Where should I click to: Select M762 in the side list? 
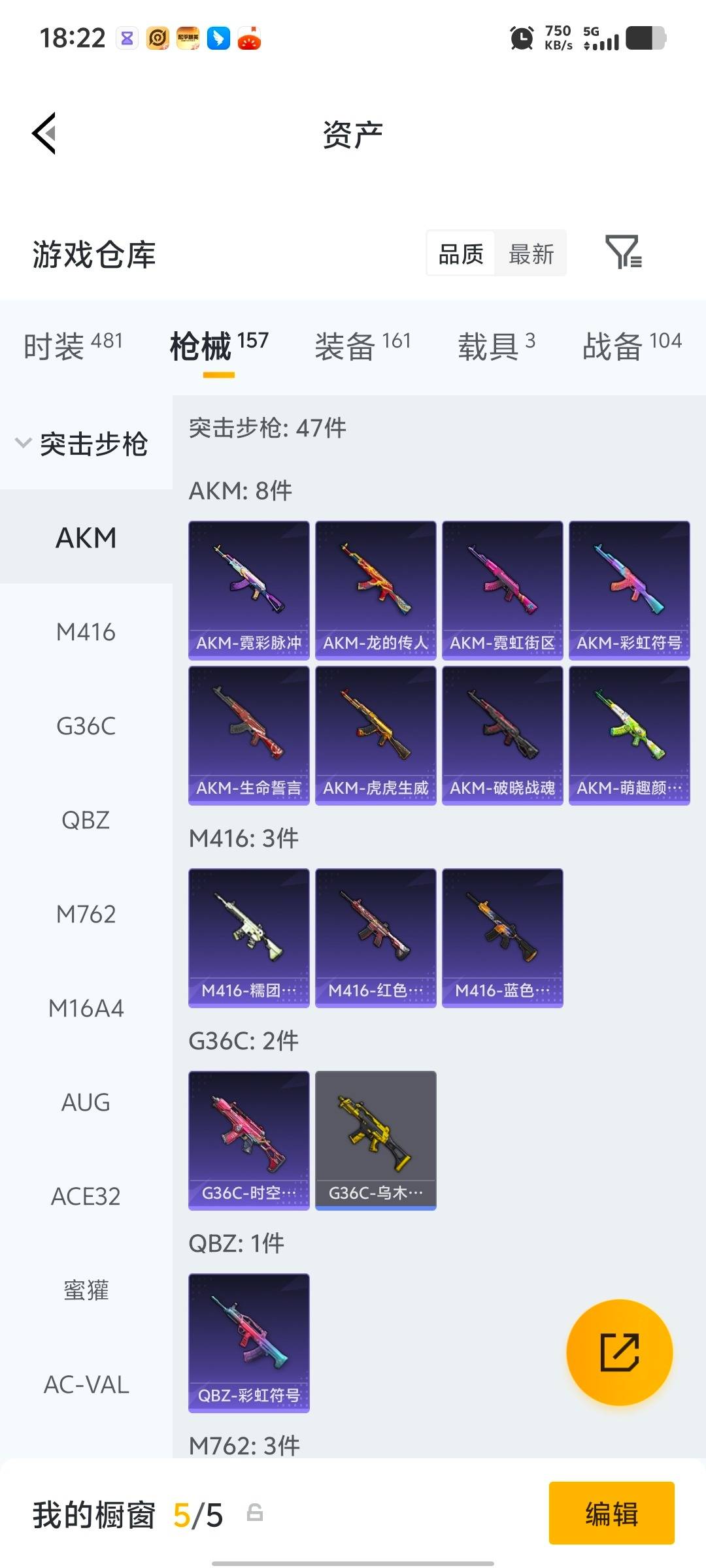86,914
